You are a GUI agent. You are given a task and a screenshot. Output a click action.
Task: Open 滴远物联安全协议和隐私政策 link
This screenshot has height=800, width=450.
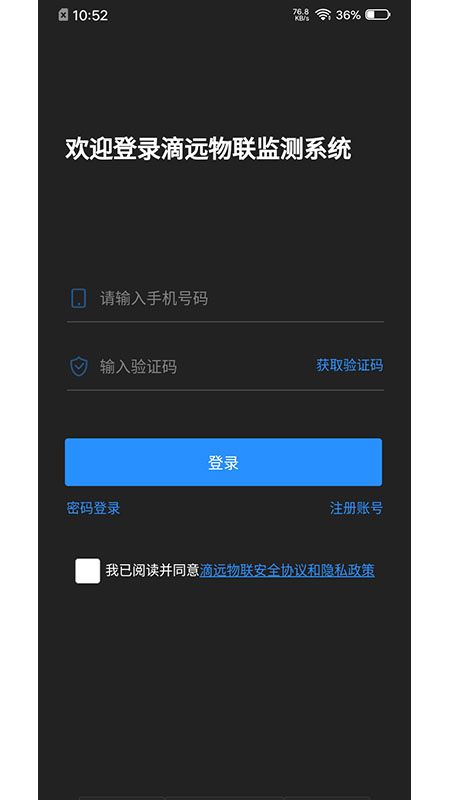(287, 570)
